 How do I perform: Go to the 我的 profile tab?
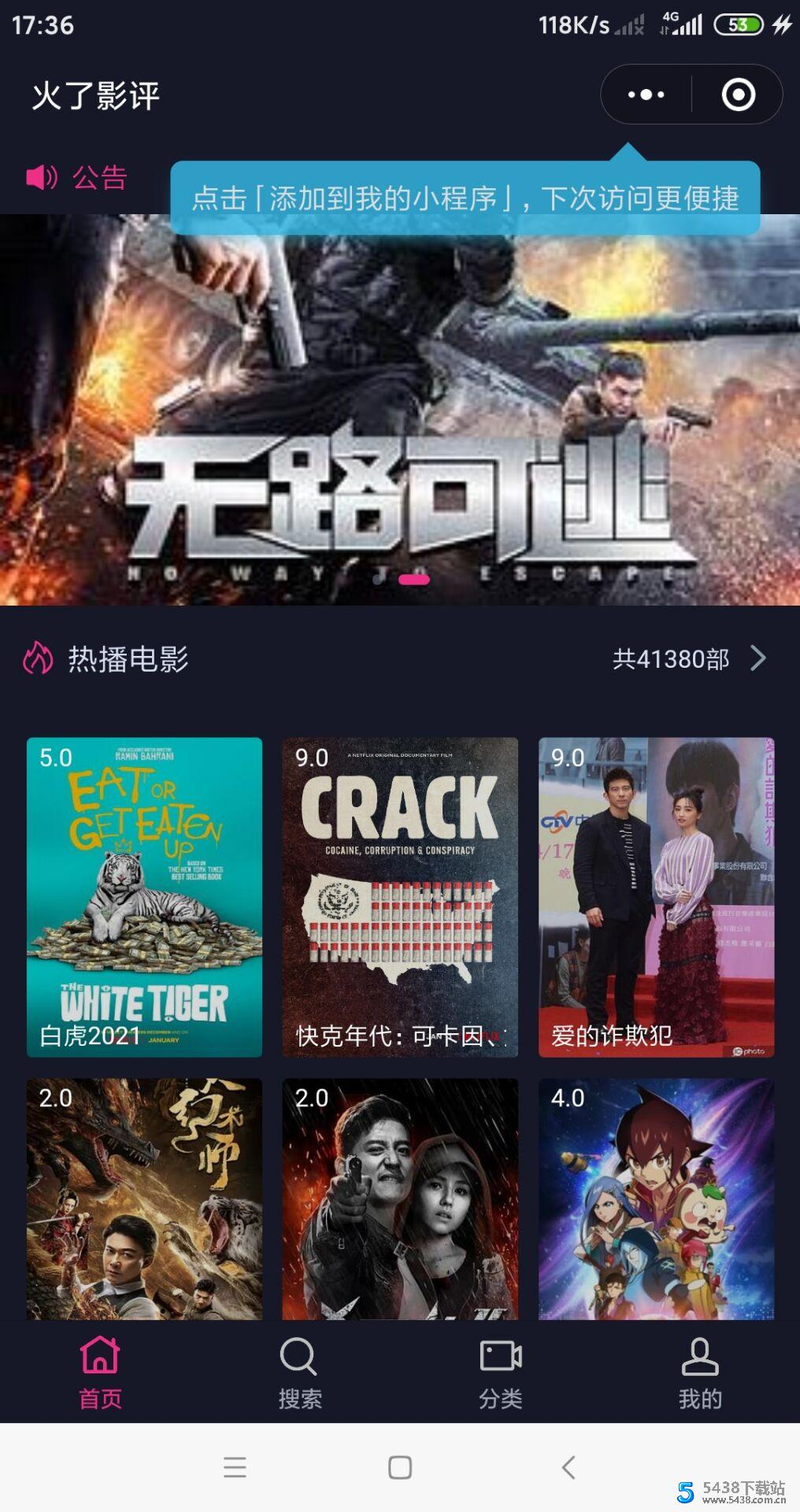tap(700, 1373)
